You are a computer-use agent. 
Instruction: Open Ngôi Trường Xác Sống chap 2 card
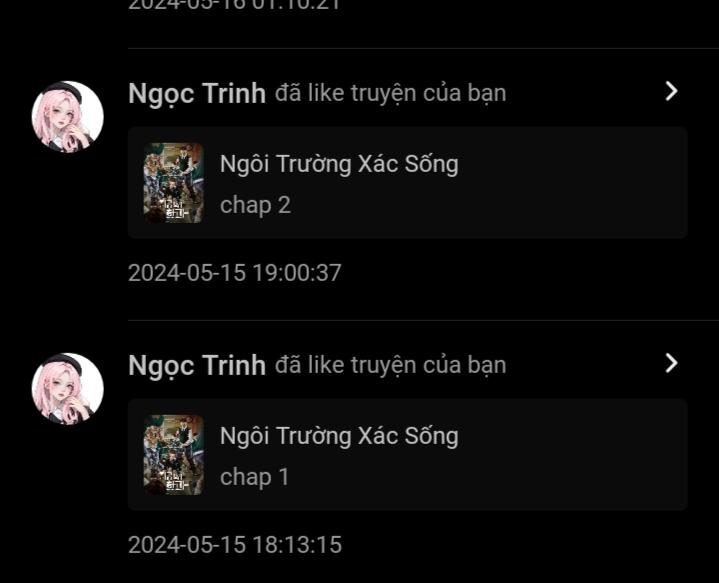tap(407, 183)
